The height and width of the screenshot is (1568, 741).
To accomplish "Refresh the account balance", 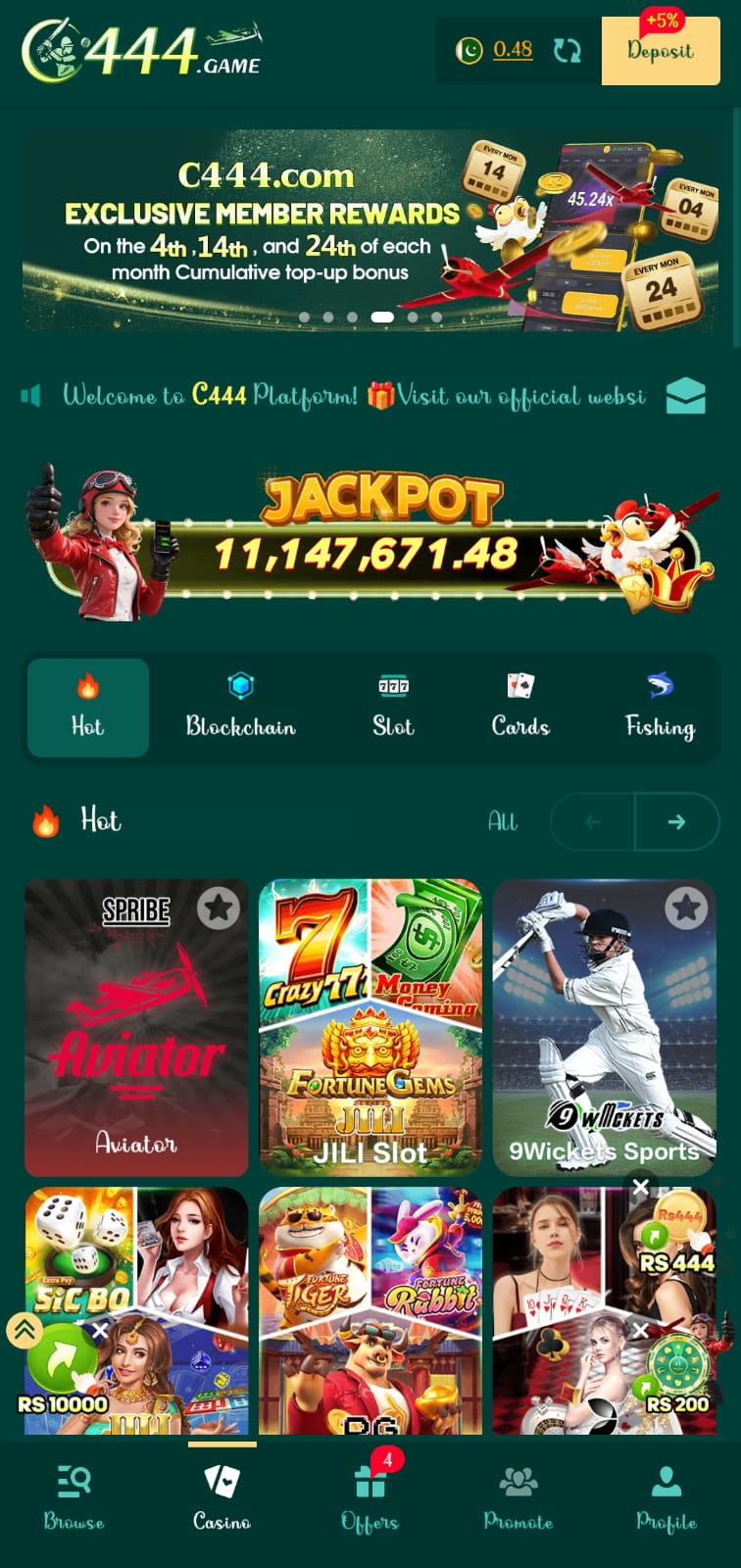I will click(567, 51).
